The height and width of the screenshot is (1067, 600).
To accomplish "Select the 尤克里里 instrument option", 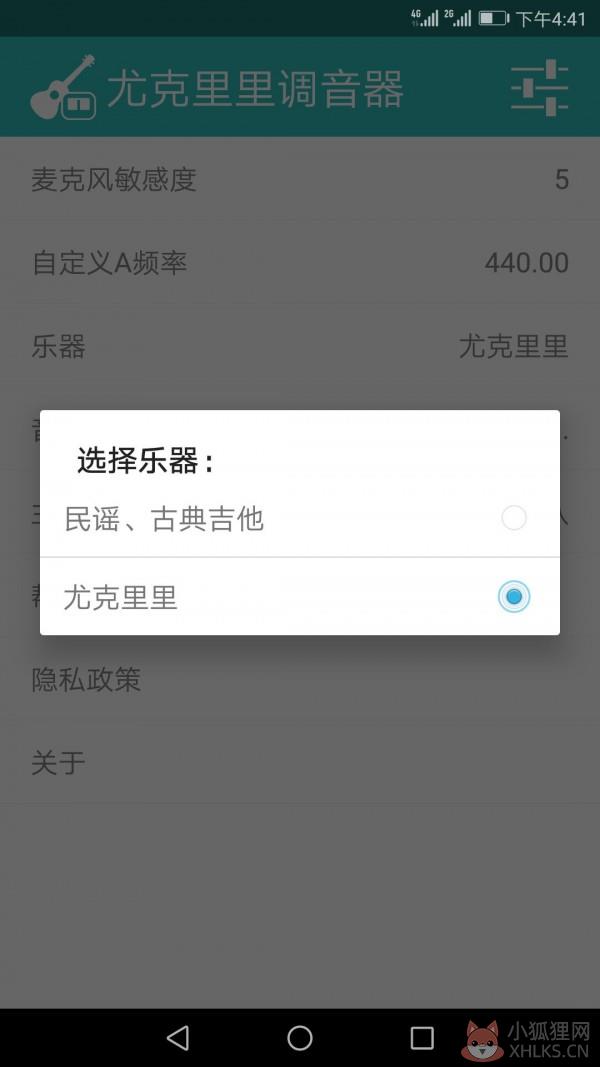I will pyautogui.click(x=299, y=597).
